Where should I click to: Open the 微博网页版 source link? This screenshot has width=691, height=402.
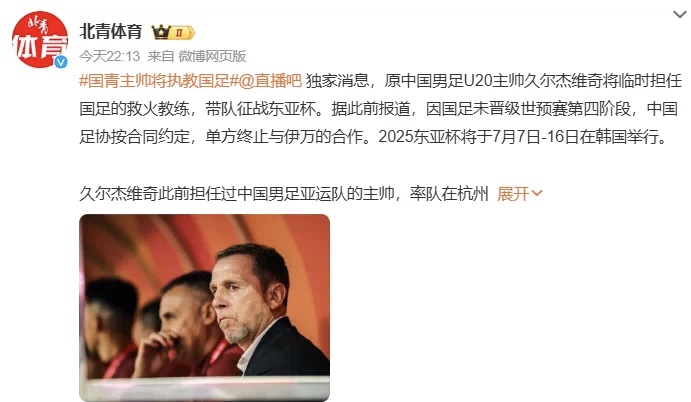click(x=211, y=56)
